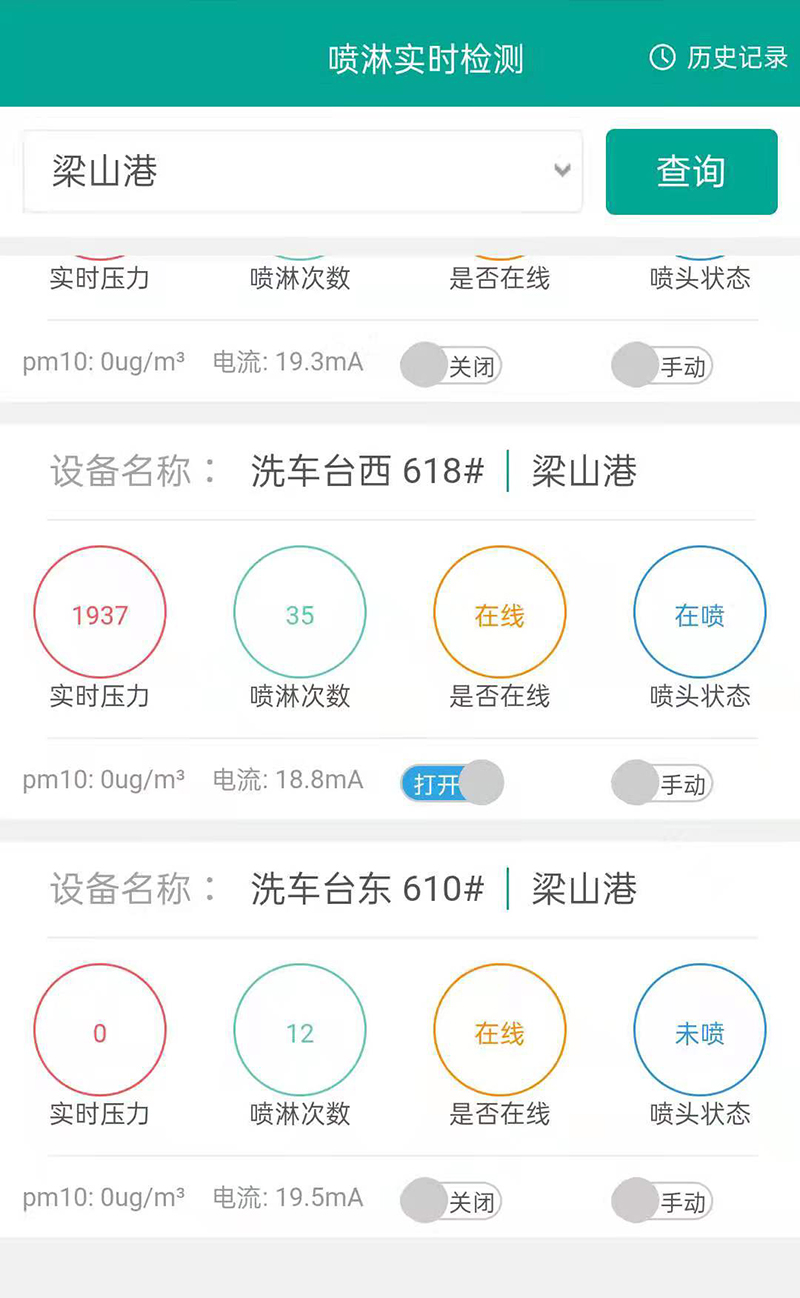Click the 1937 实时压力 pressure circle of 洗车台西
The image size is (800, 1298).
[100, 611]
